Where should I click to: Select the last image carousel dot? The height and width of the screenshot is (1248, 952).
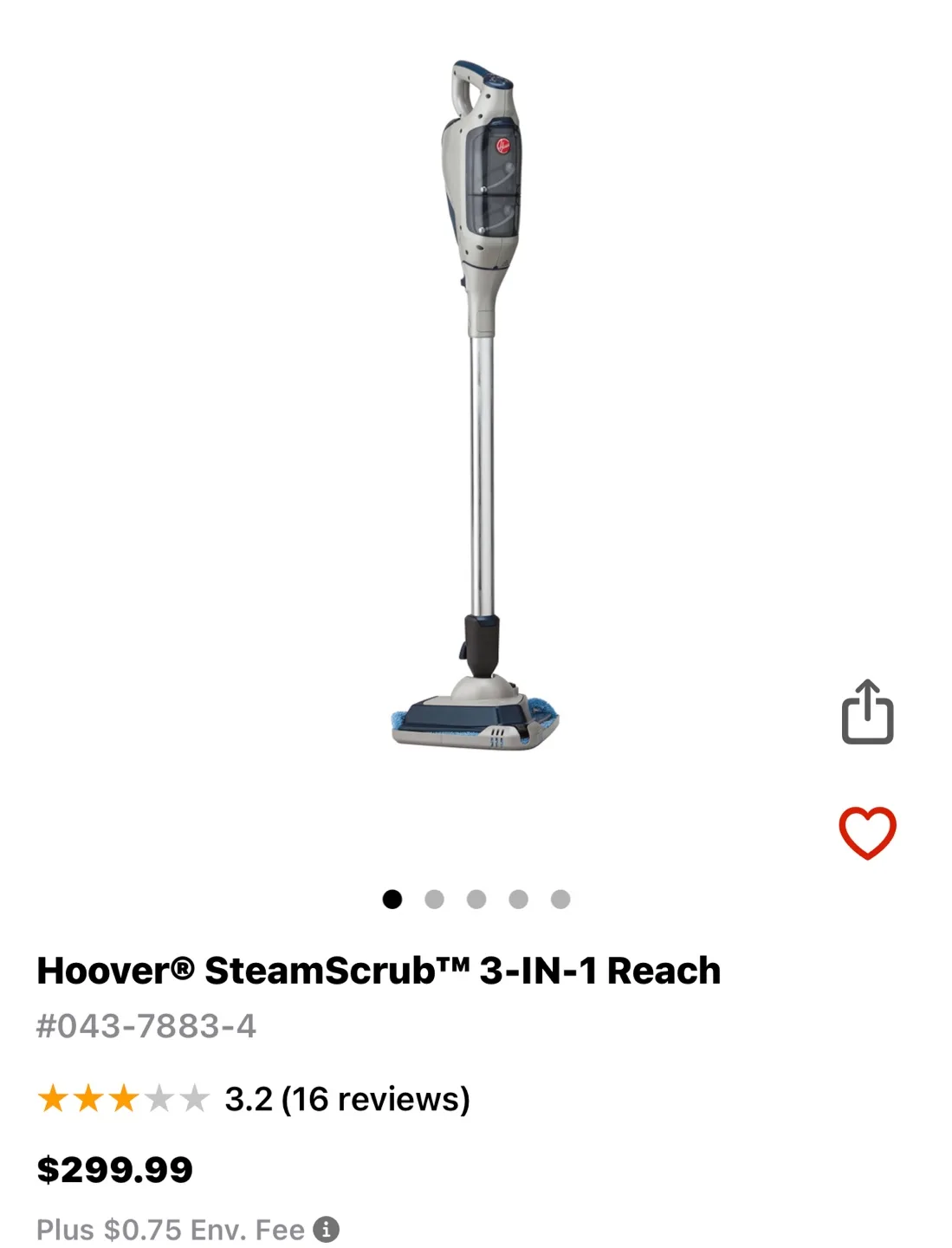(560, 900)
